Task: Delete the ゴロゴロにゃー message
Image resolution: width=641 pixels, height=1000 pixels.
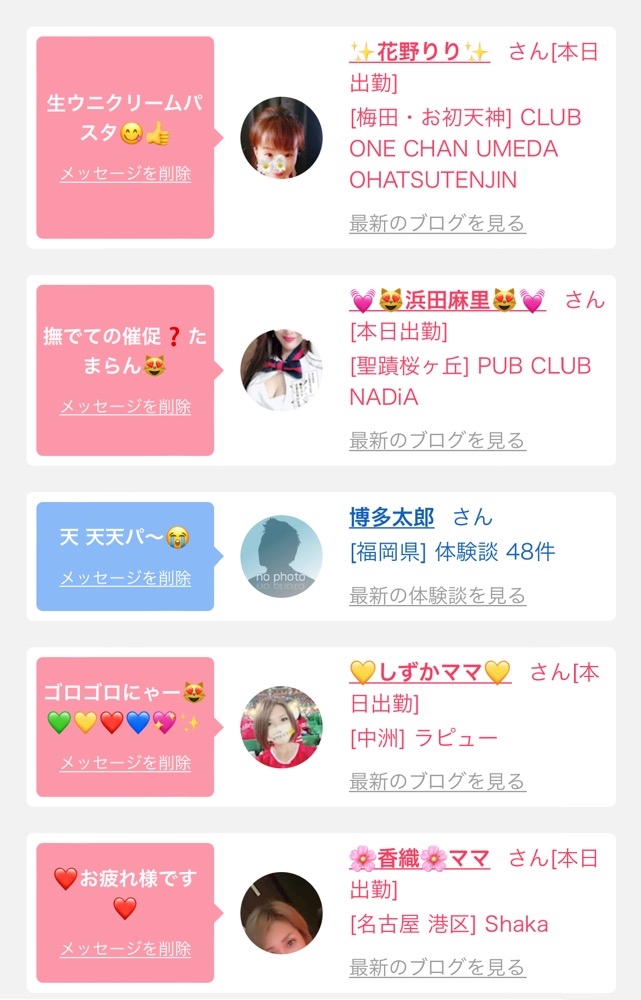Action: click(125, 763)
